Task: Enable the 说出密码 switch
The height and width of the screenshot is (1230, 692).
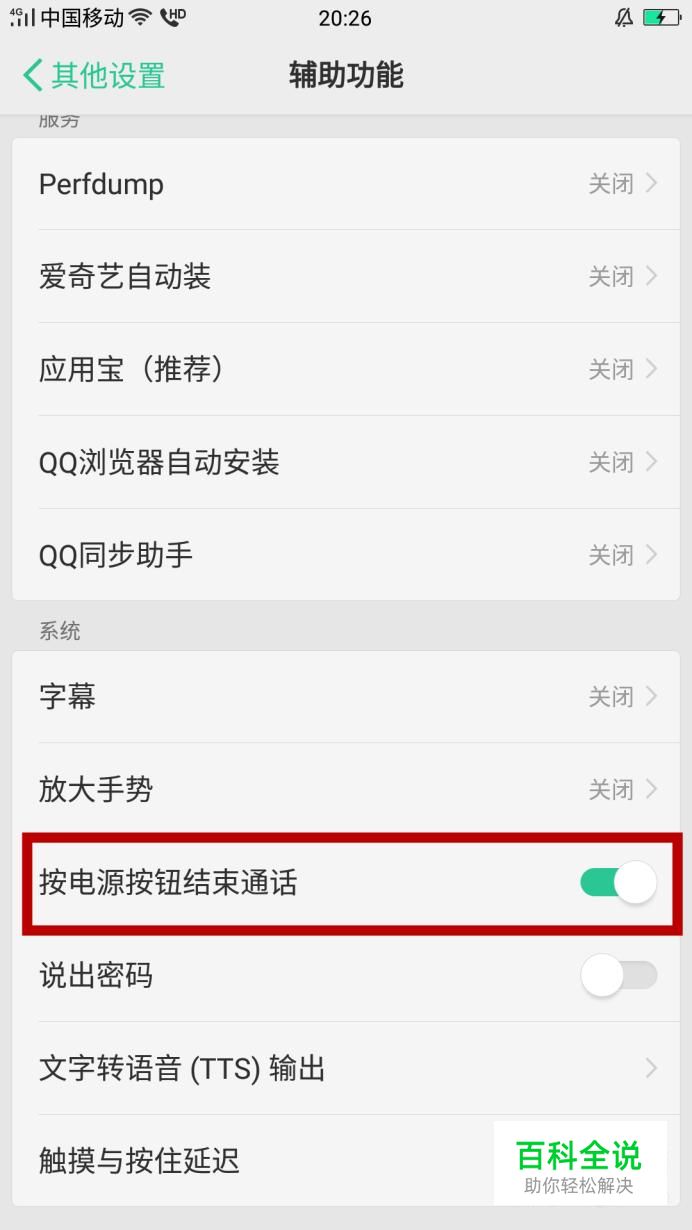Action: click(x=618, y=975)
